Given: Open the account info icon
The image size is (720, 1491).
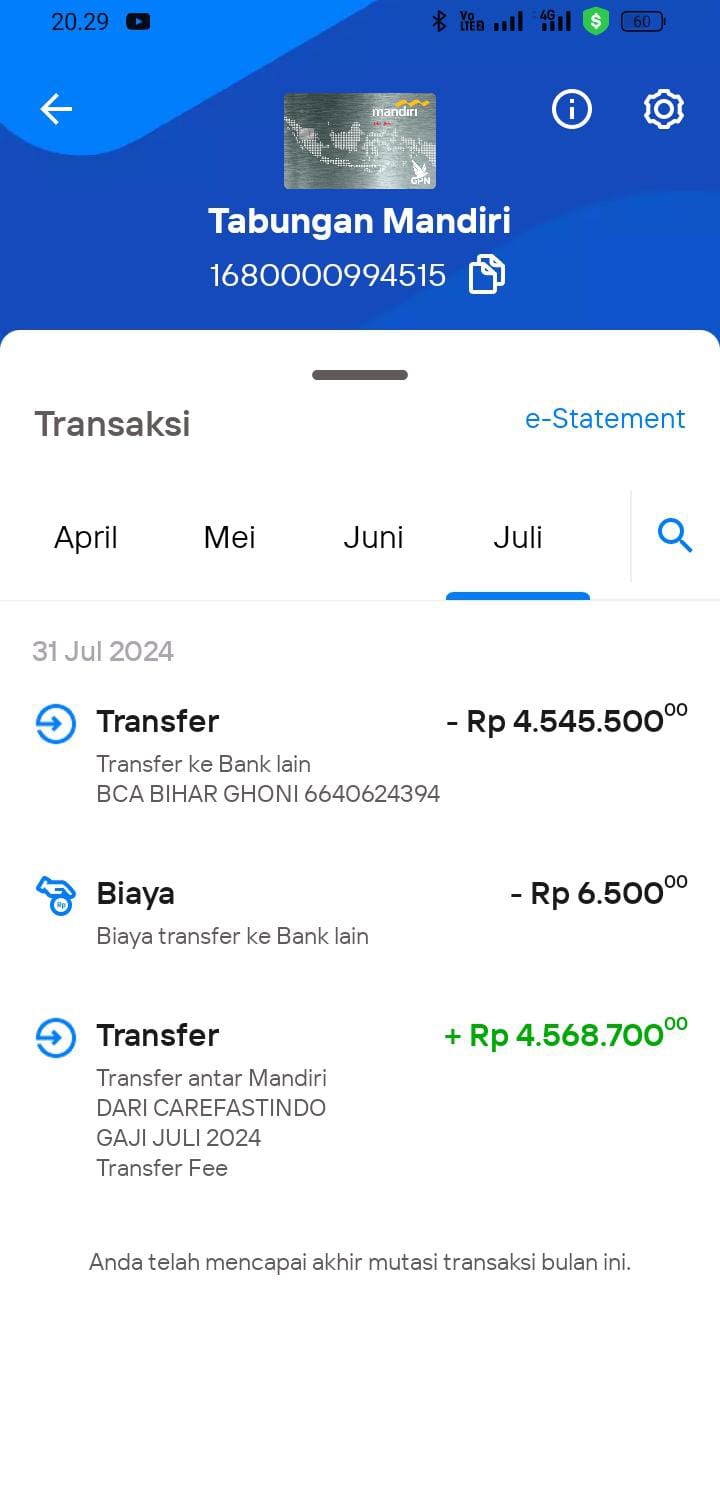Looking at the screenshot, I should tap(572, 109).
